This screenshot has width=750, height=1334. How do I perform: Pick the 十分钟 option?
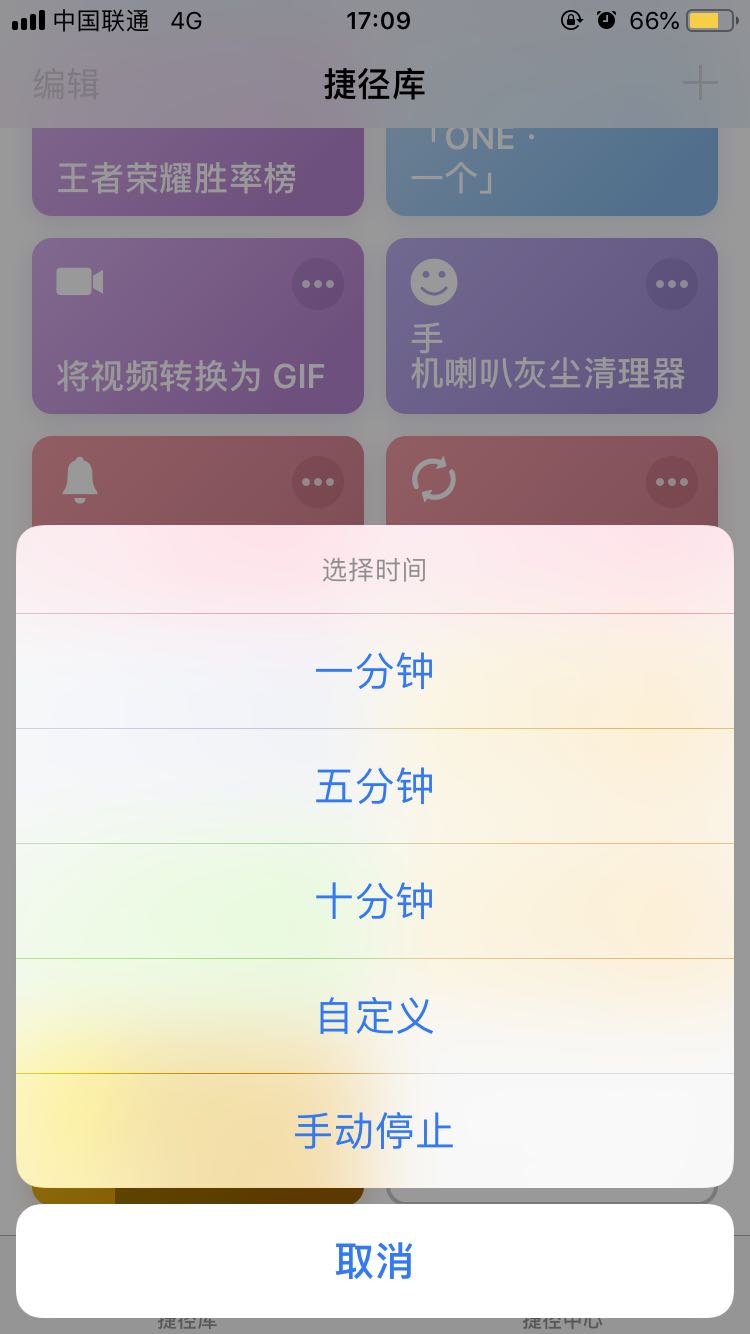[375, 901]
